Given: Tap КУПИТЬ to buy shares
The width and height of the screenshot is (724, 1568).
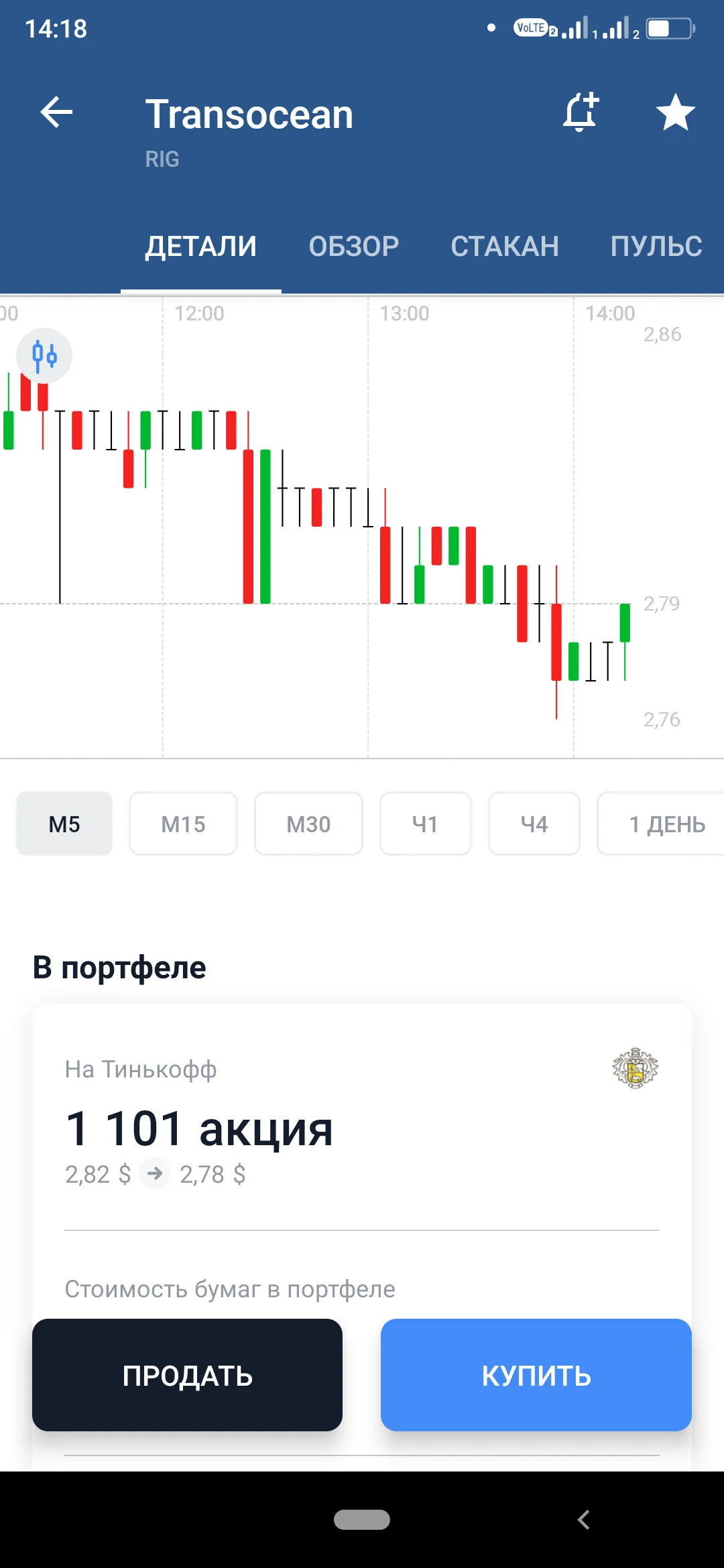Looking at the screenshot, I should (x=536, y=1375).
